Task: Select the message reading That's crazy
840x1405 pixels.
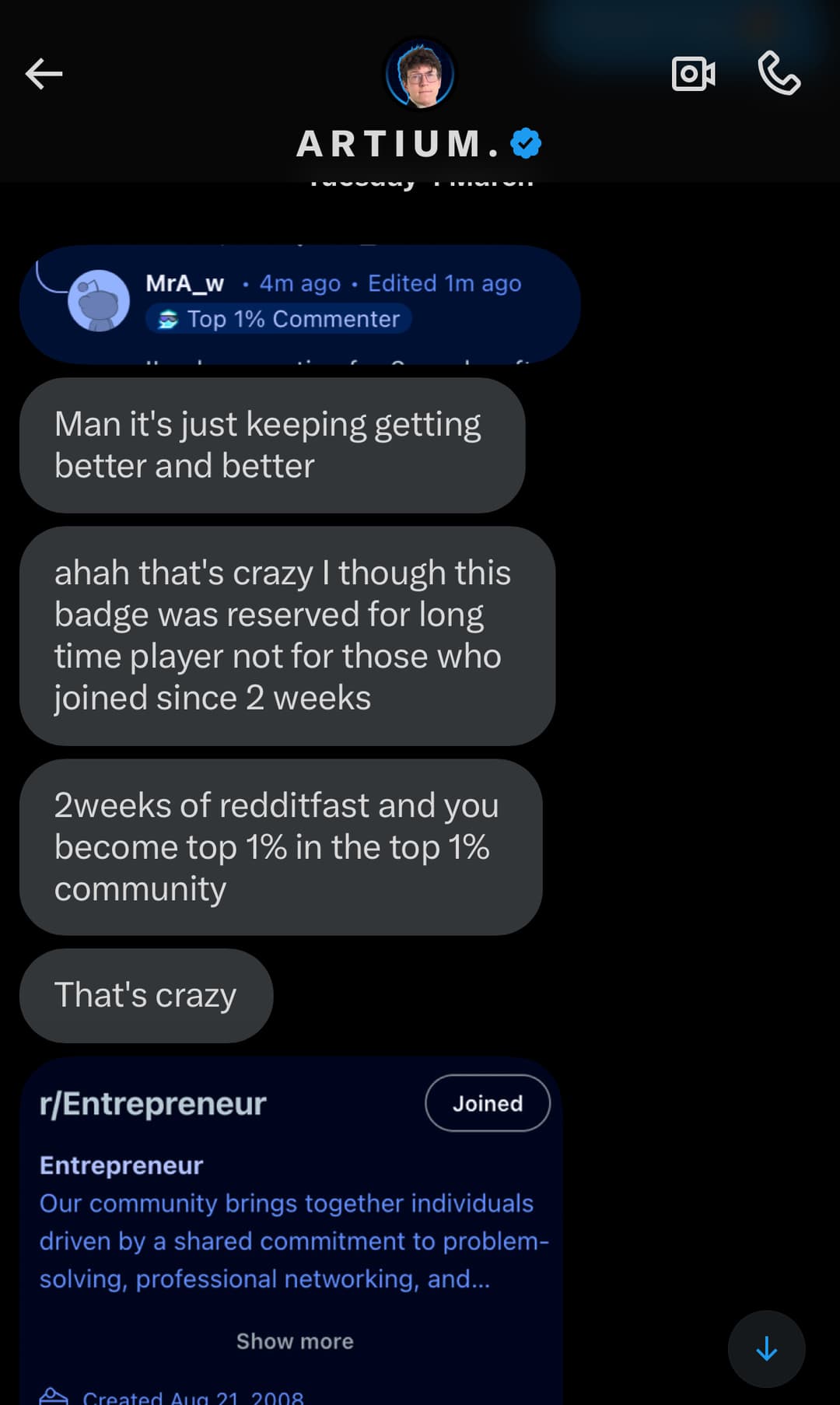Action: 145,995
